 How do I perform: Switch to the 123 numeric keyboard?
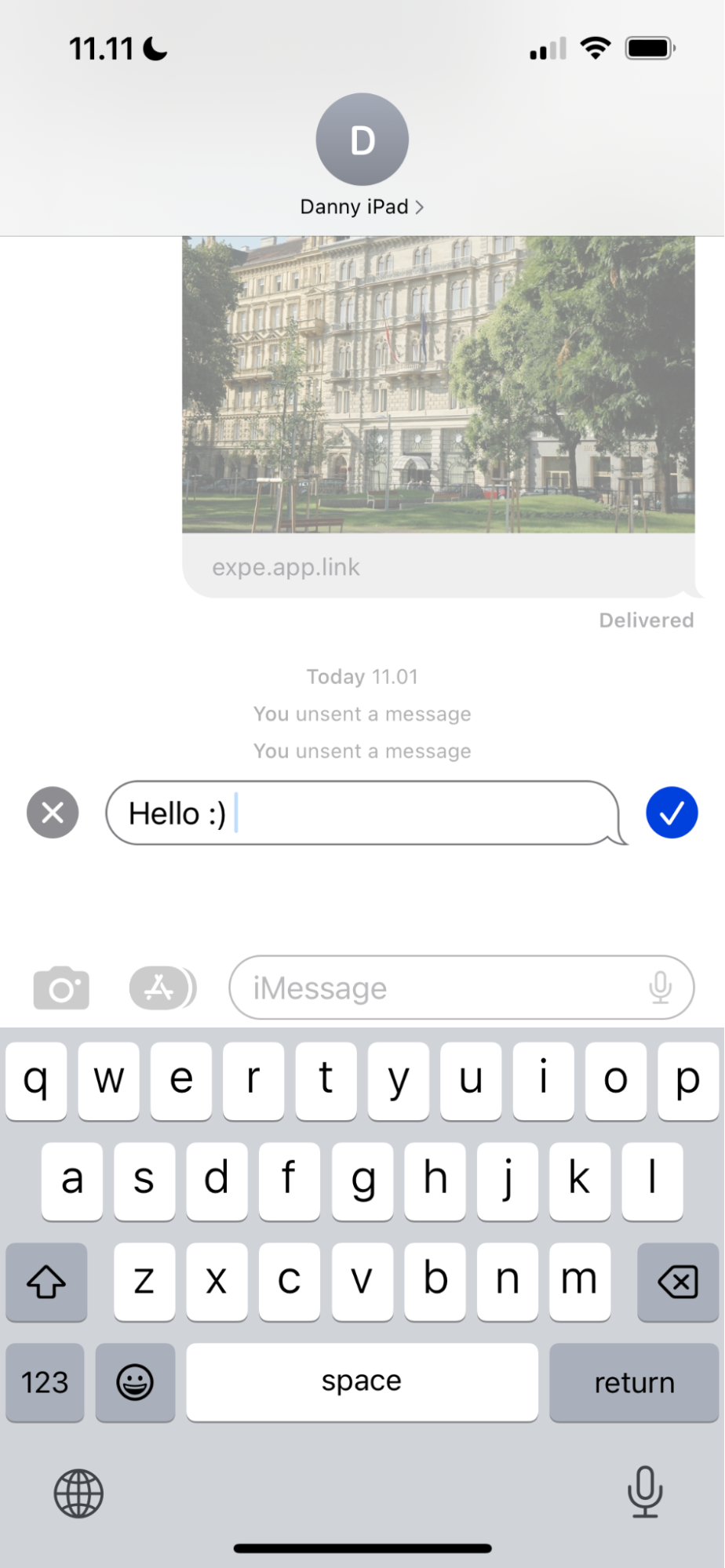click(x=45, y=1383)
